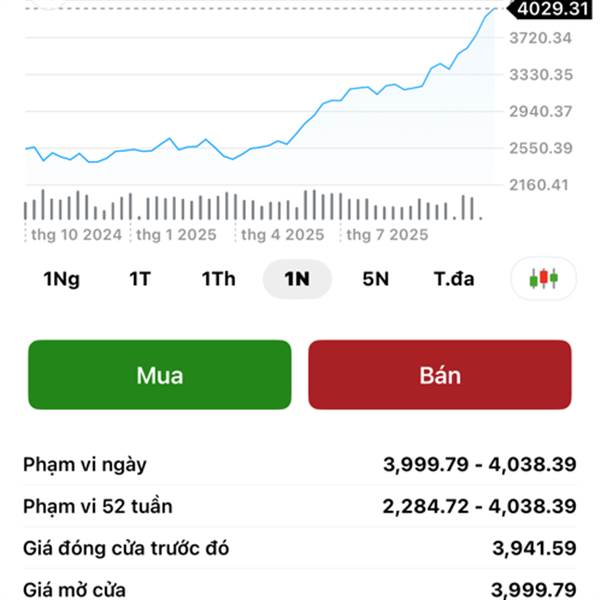The height and width of the screenshot is (600, 600).
Task: Tap the red Bán button
Action: point(440,375)
